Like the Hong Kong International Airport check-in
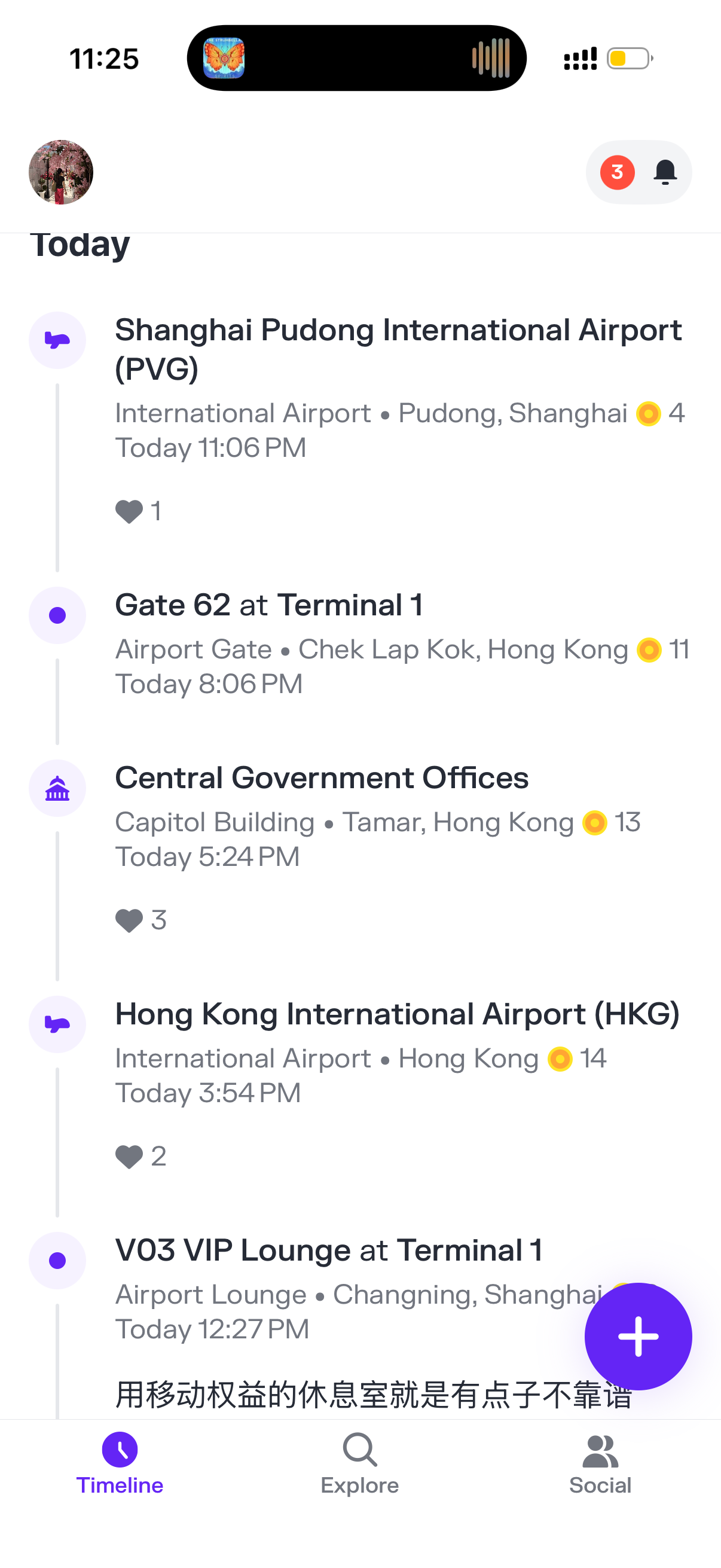This screenshot has height=1568, width=721. 129,1157
